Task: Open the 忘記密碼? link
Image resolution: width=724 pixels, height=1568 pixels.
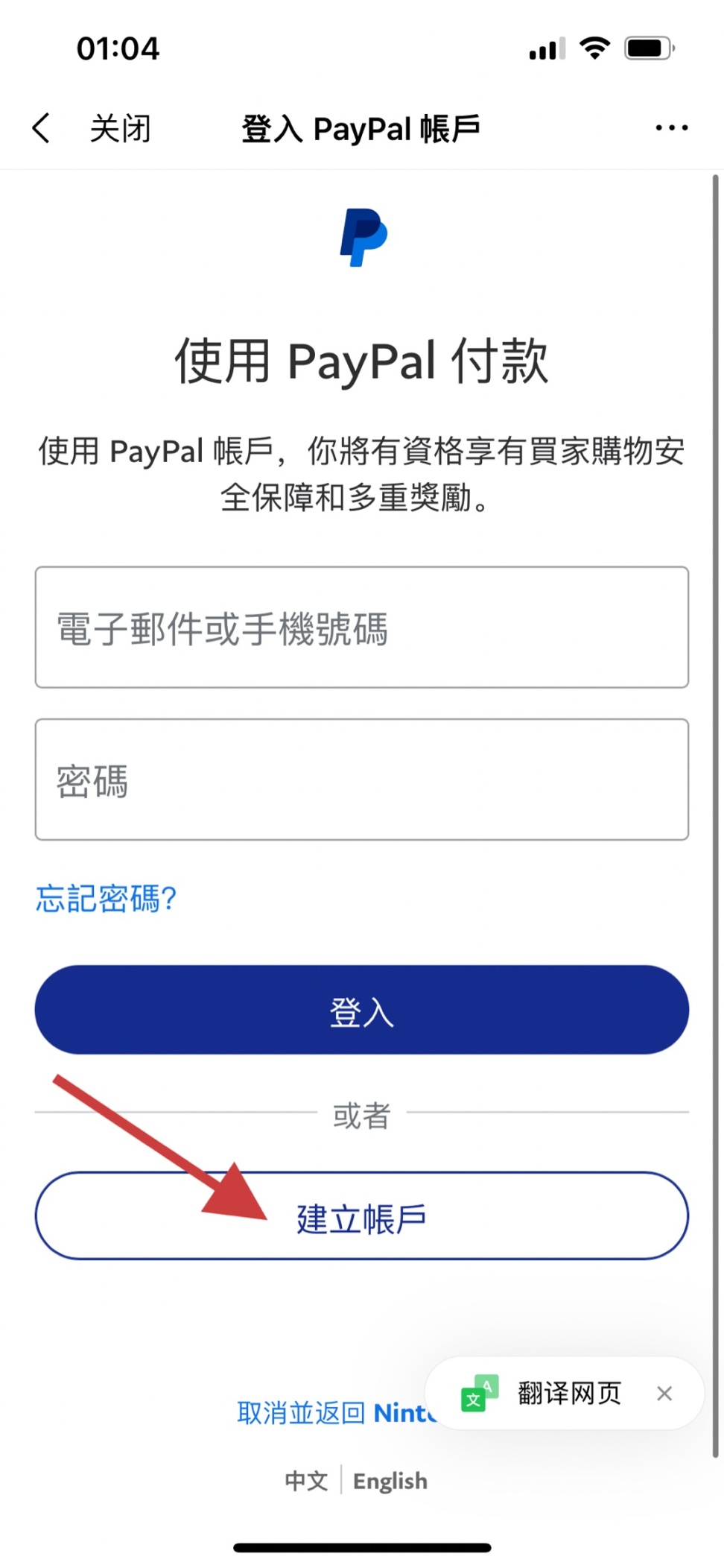Action: pos(106,898)
